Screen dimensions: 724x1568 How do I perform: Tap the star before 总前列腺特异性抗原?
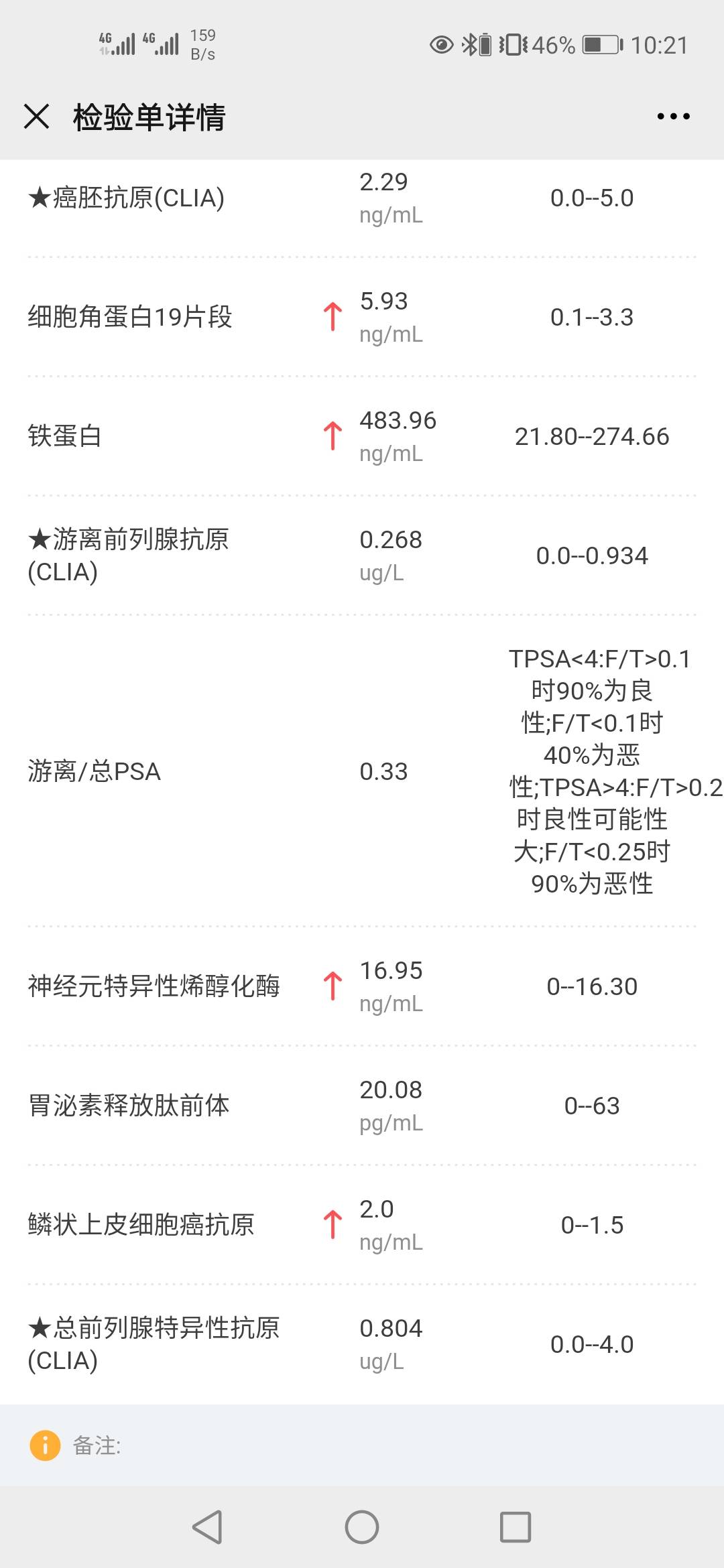point(38,1327)
